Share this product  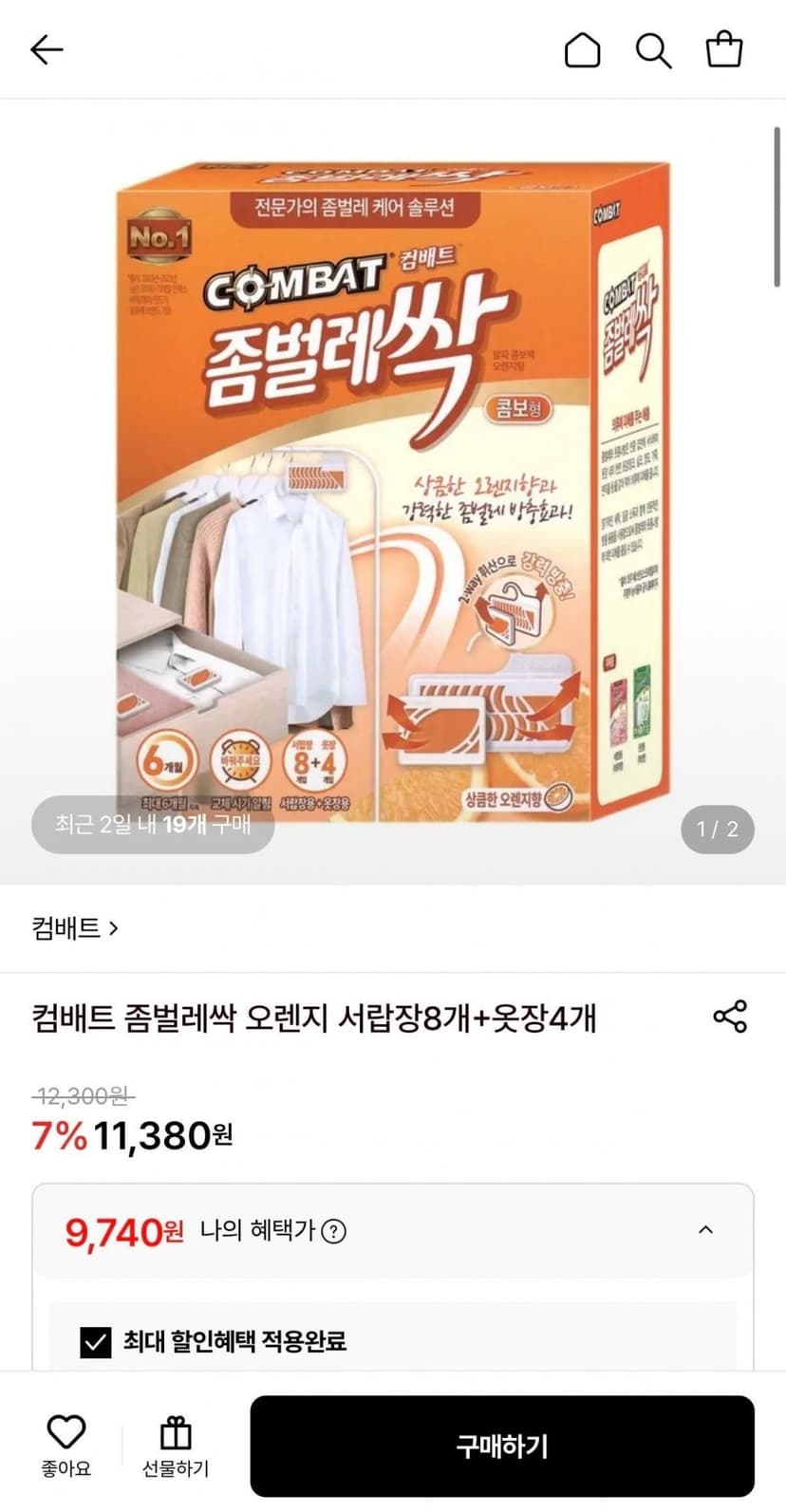(x=730, y=1016)
